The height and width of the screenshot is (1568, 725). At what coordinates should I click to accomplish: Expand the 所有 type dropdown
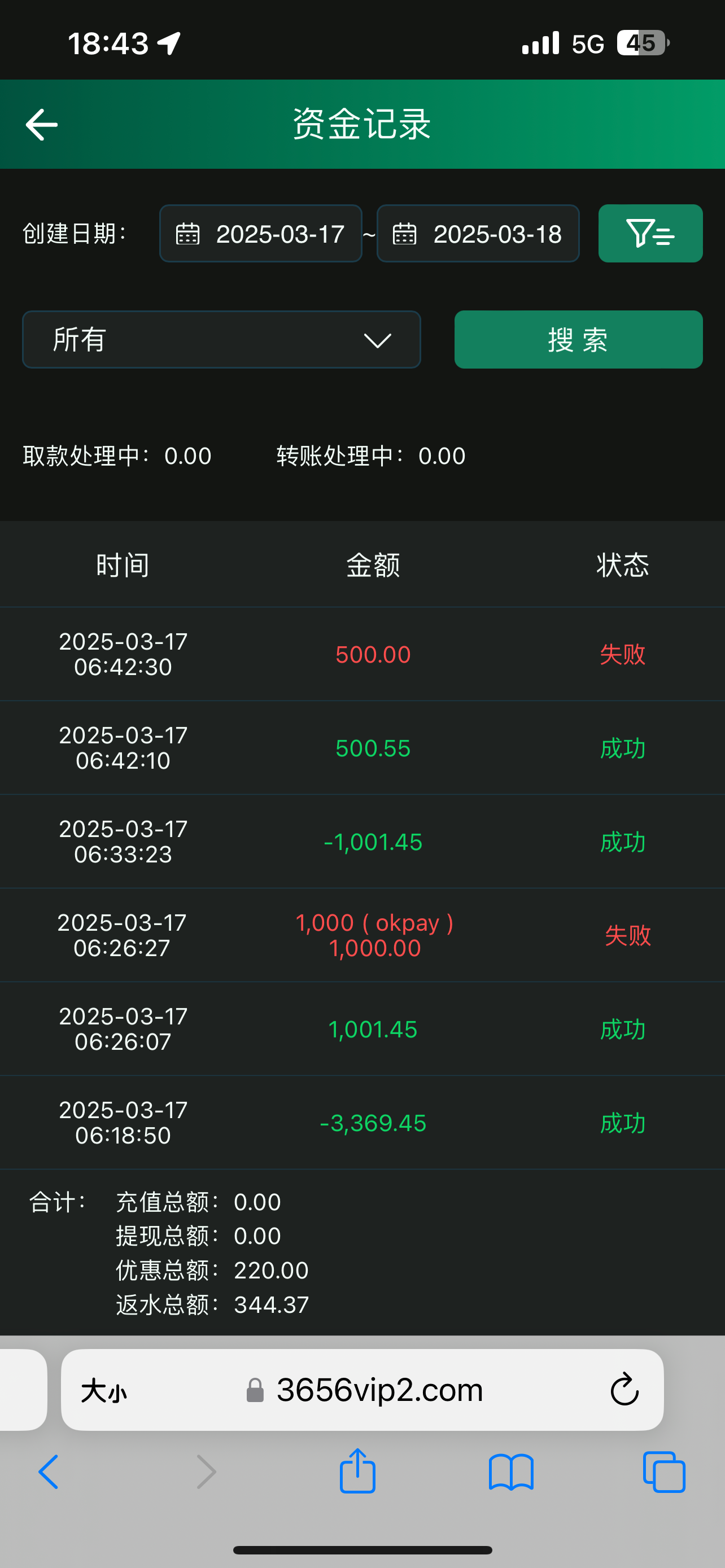click(x=221, y=340)
